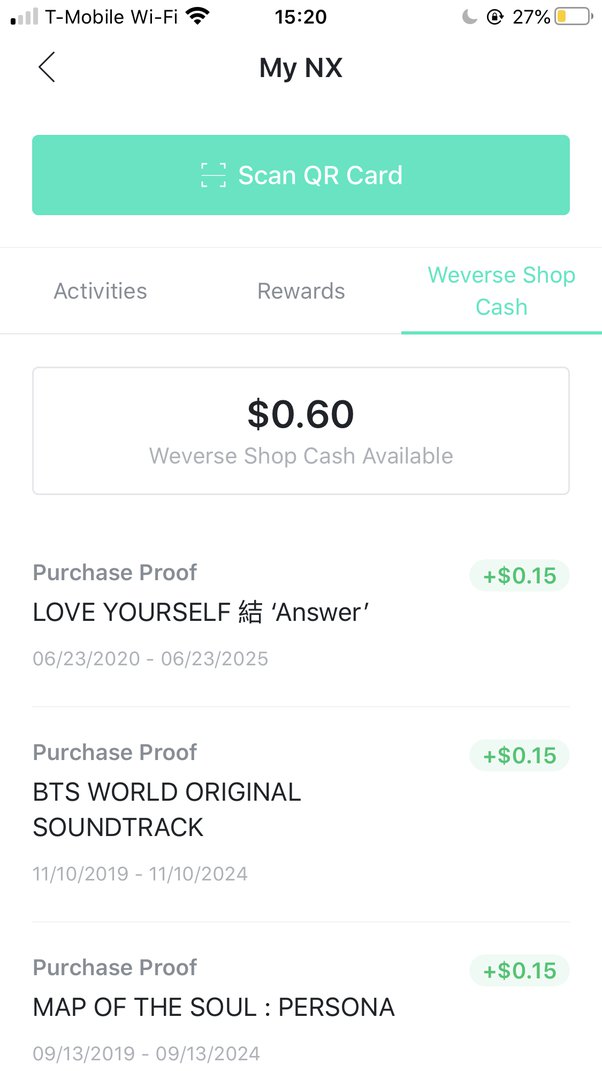
Task: Select the Weverse Shop Cash tab
Action: [501, 291]
